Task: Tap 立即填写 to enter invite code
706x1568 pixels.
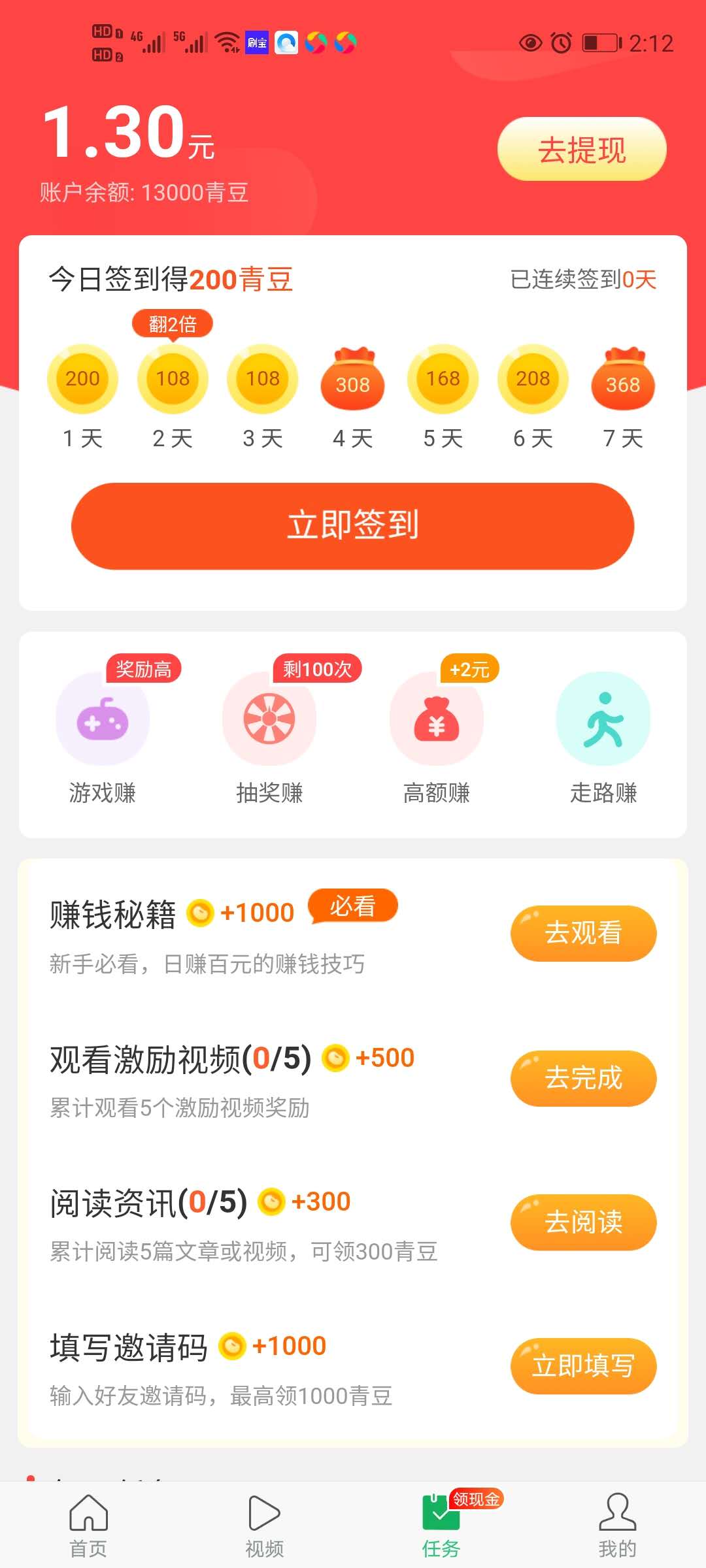Action: (x=583, y=1366)
